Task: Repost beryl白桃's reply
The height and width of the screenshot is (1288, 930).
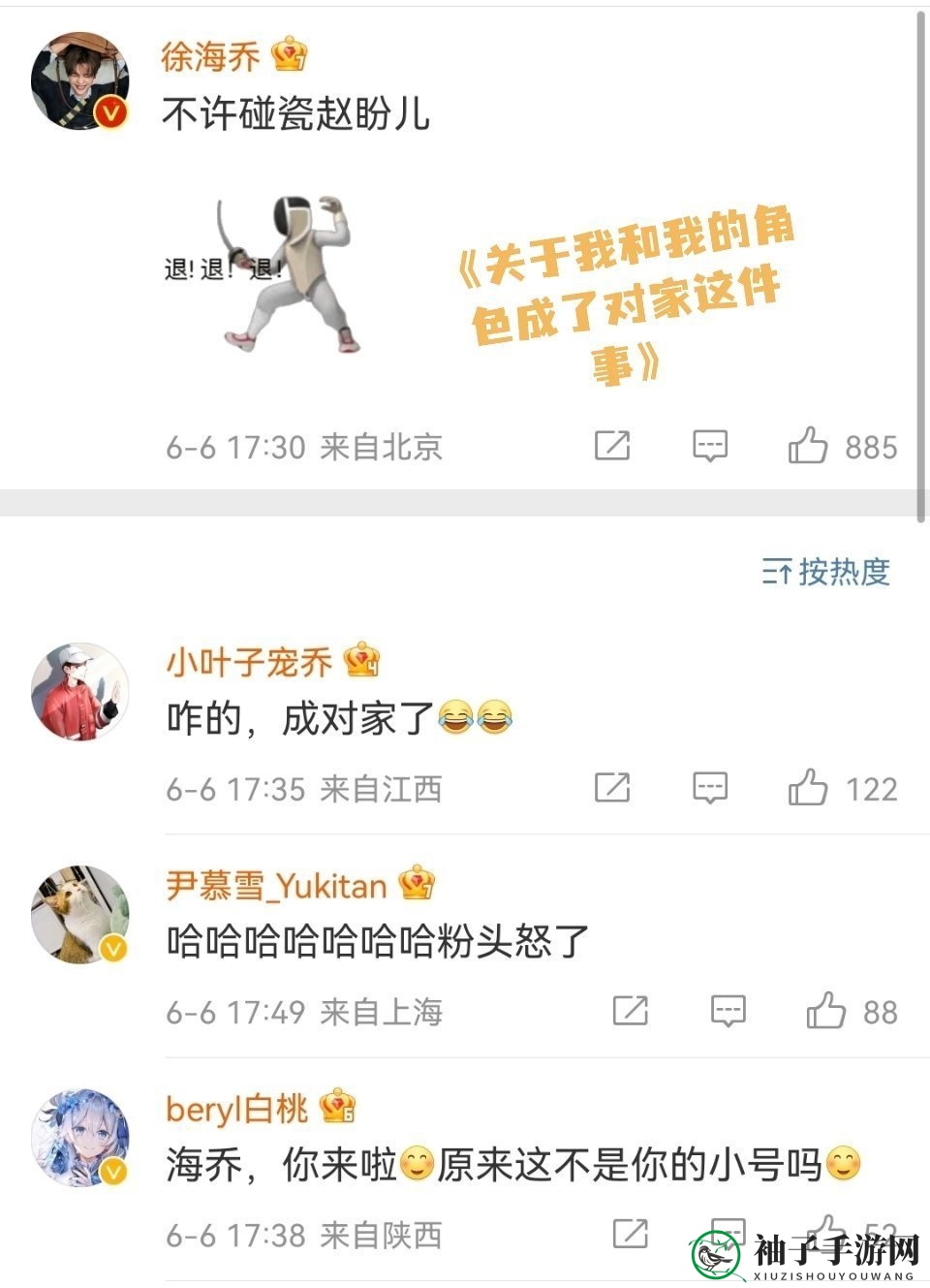Action: (631, 1235)
